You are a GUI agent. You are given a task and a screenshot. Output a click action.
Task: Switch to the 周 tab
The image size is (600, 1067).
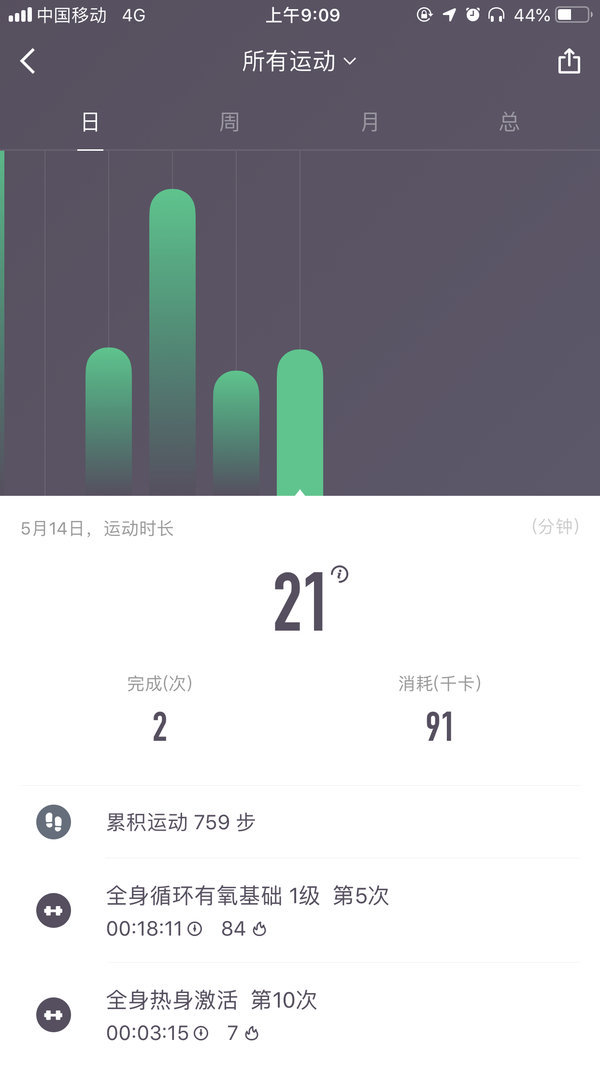pyautogui.click(x=229, y=122)
